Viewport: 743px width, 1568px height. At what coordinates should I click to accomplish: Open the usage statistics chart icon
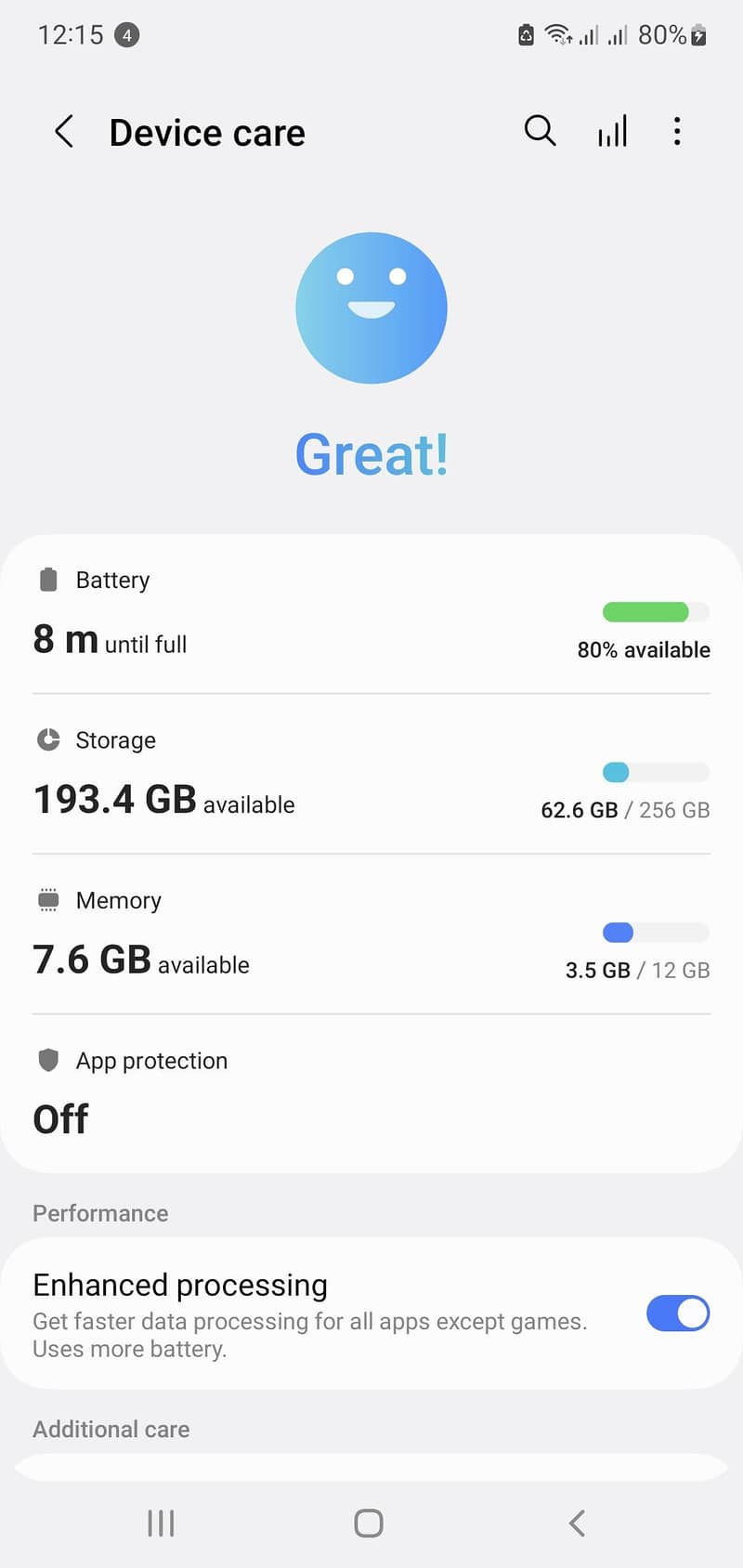(x=611, y=131)
